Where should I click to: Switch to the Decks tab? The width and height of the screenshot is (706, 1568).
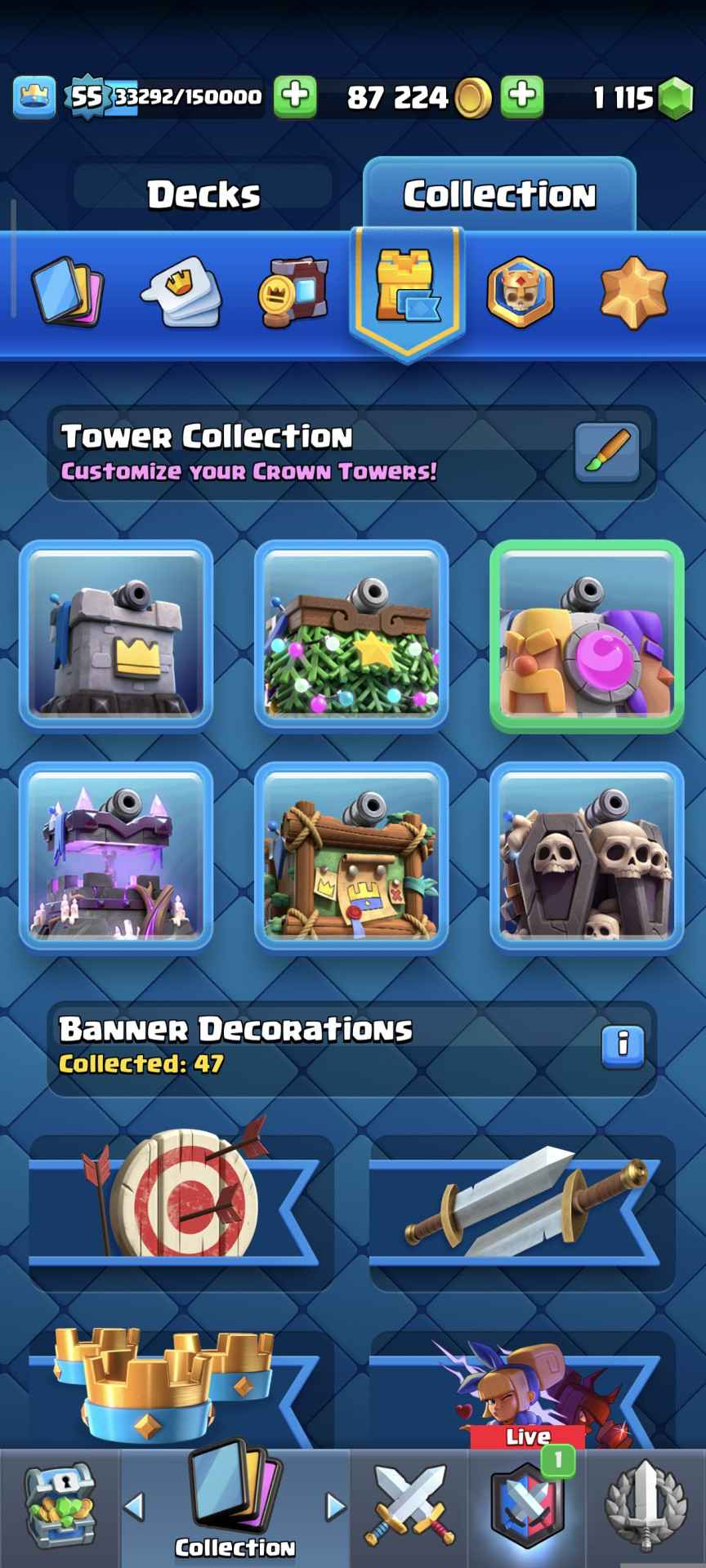(203, 194)
